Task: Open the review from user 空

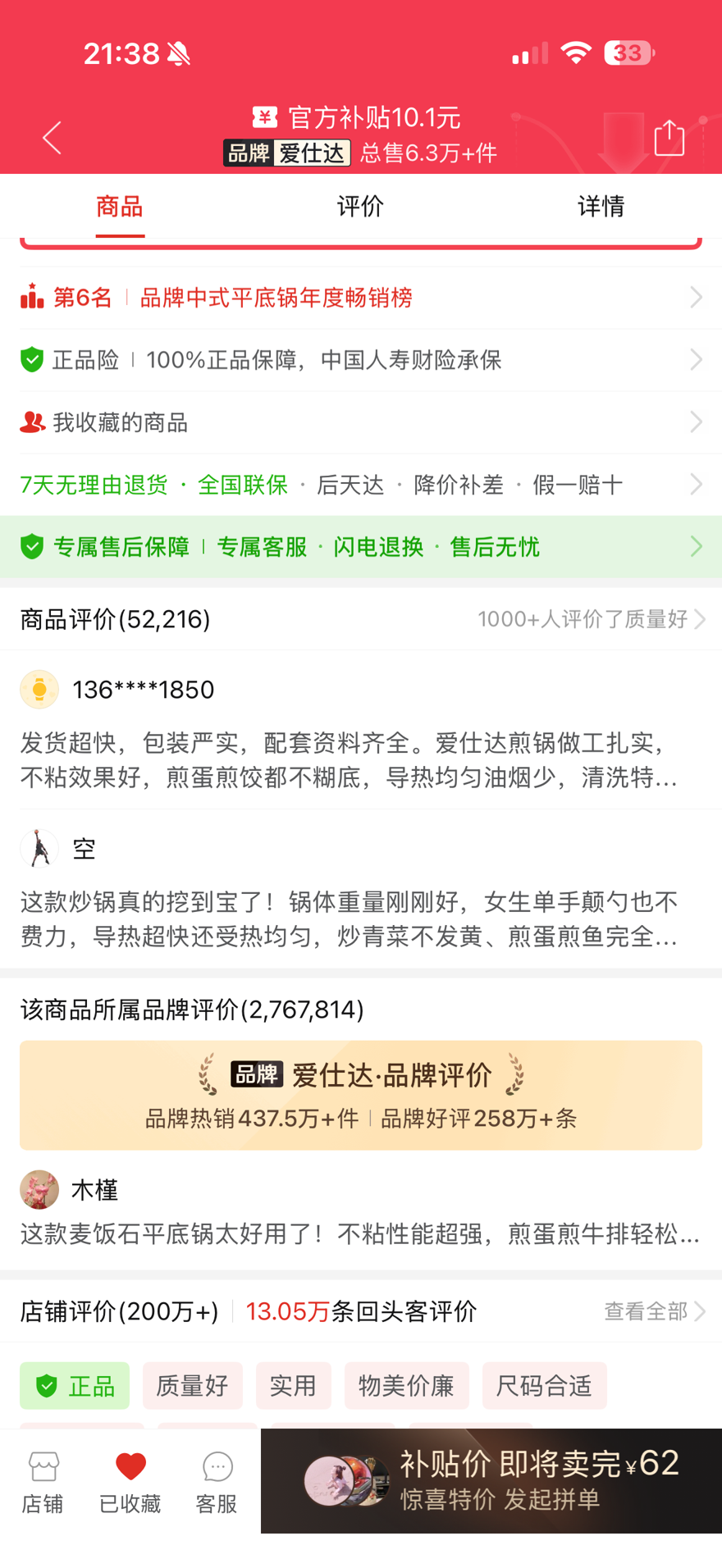Action: (361, 891)
